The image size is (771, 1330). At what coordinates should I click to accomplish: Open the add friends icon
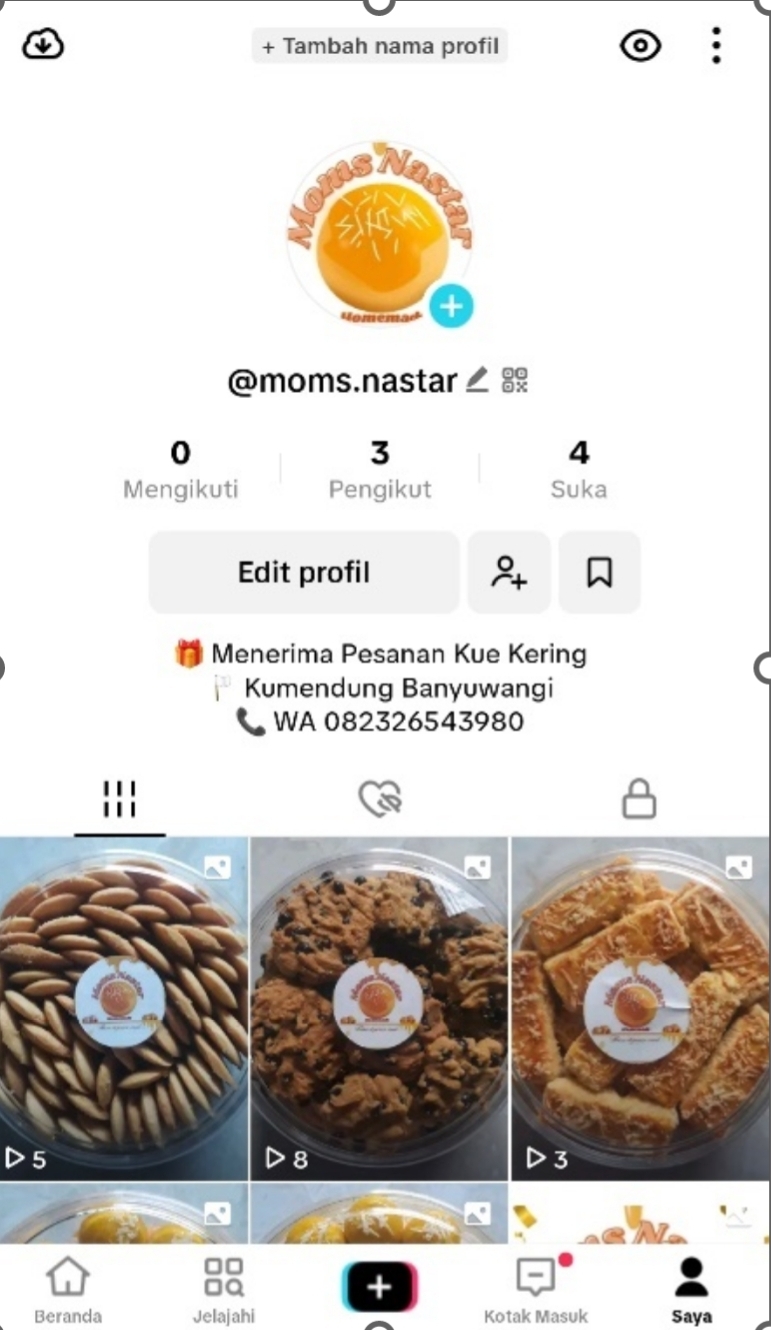coord(509,572)
